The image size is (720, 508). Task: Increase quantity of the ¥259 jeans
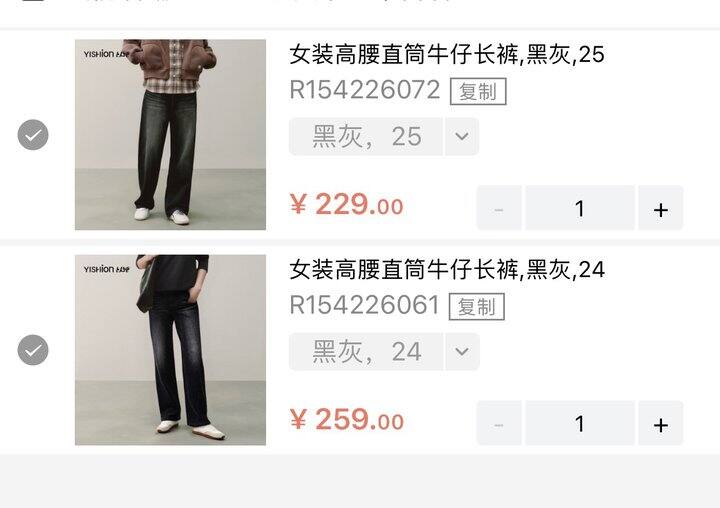(660, 424)
